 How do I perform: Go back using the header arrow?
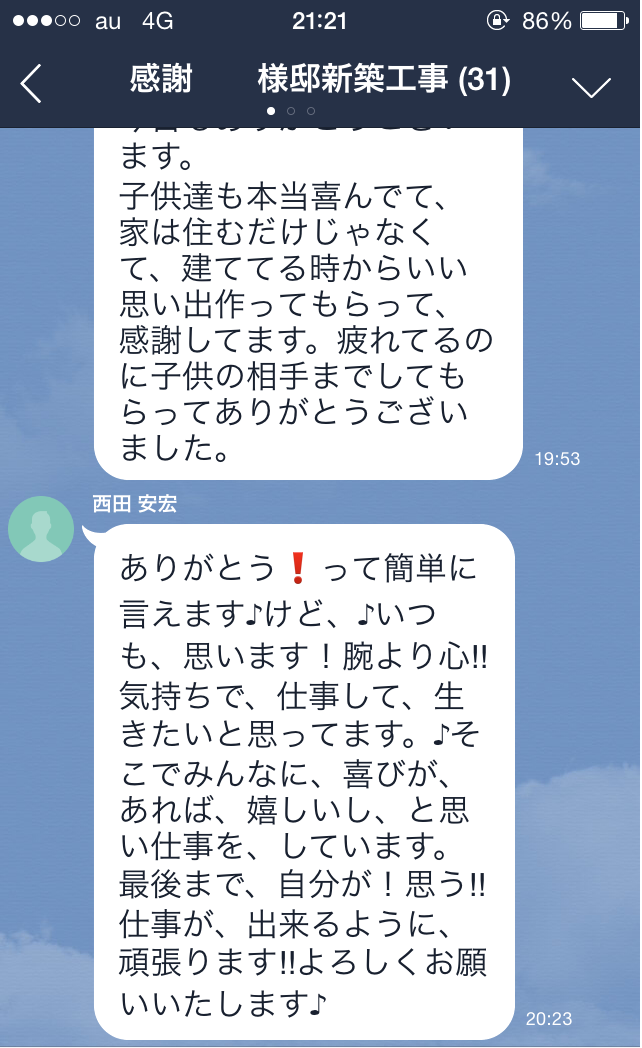pyautogui.click(x=32, y=84)
